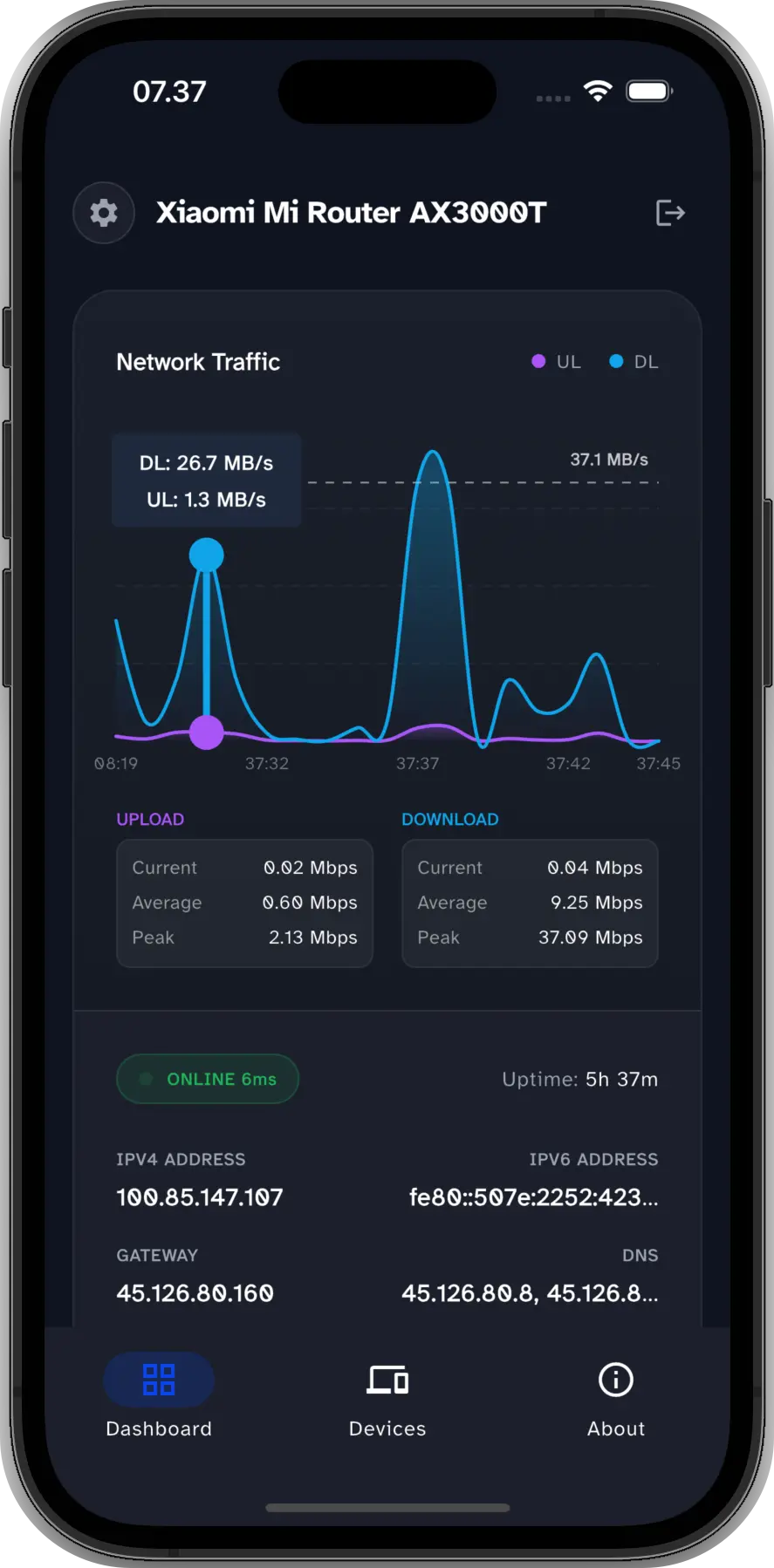
Task: Open the Devices screen icon
Action: [x=387, y=1380]
